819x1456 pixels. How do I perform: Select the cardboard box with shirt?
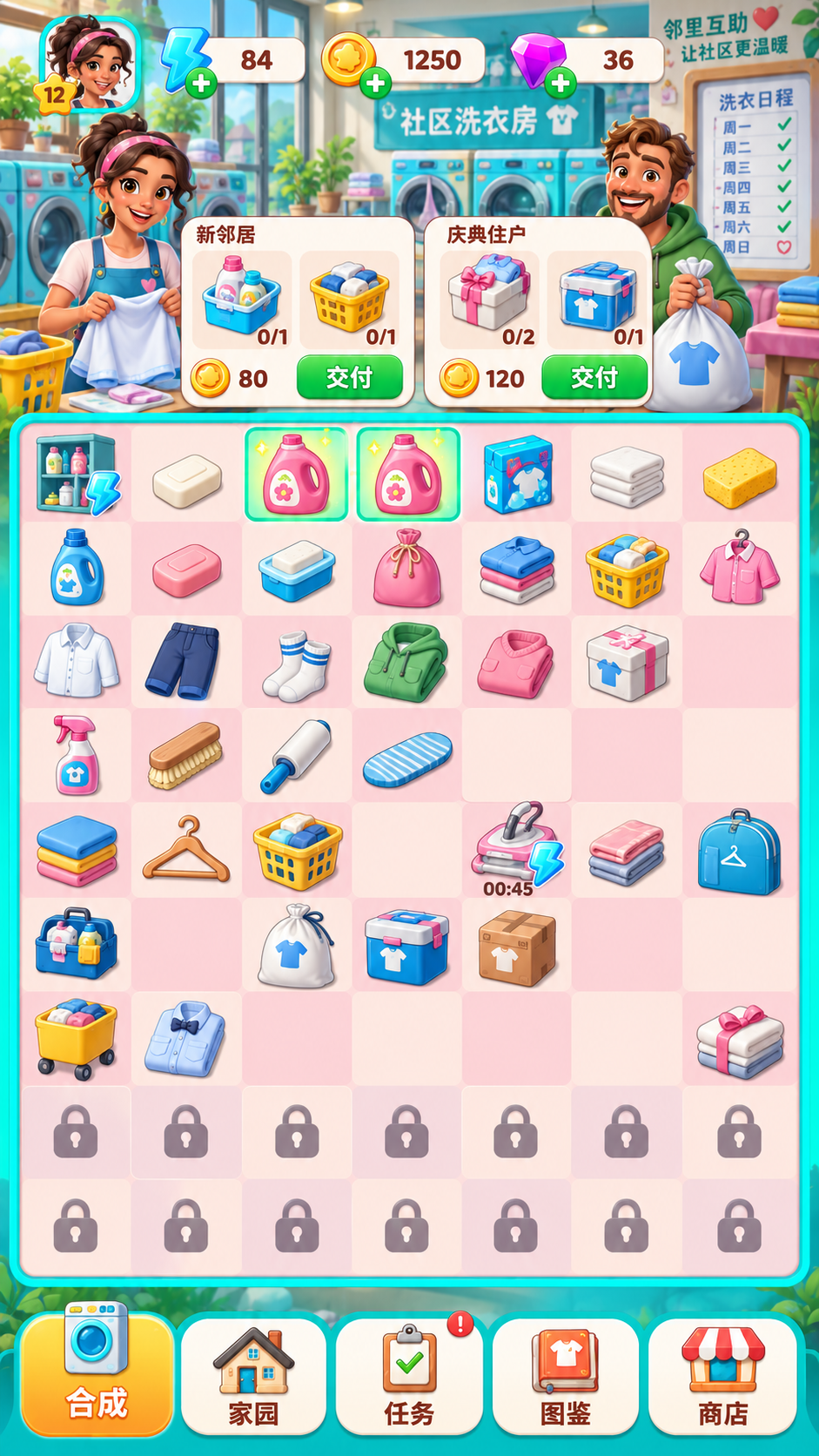click(517, 947)
